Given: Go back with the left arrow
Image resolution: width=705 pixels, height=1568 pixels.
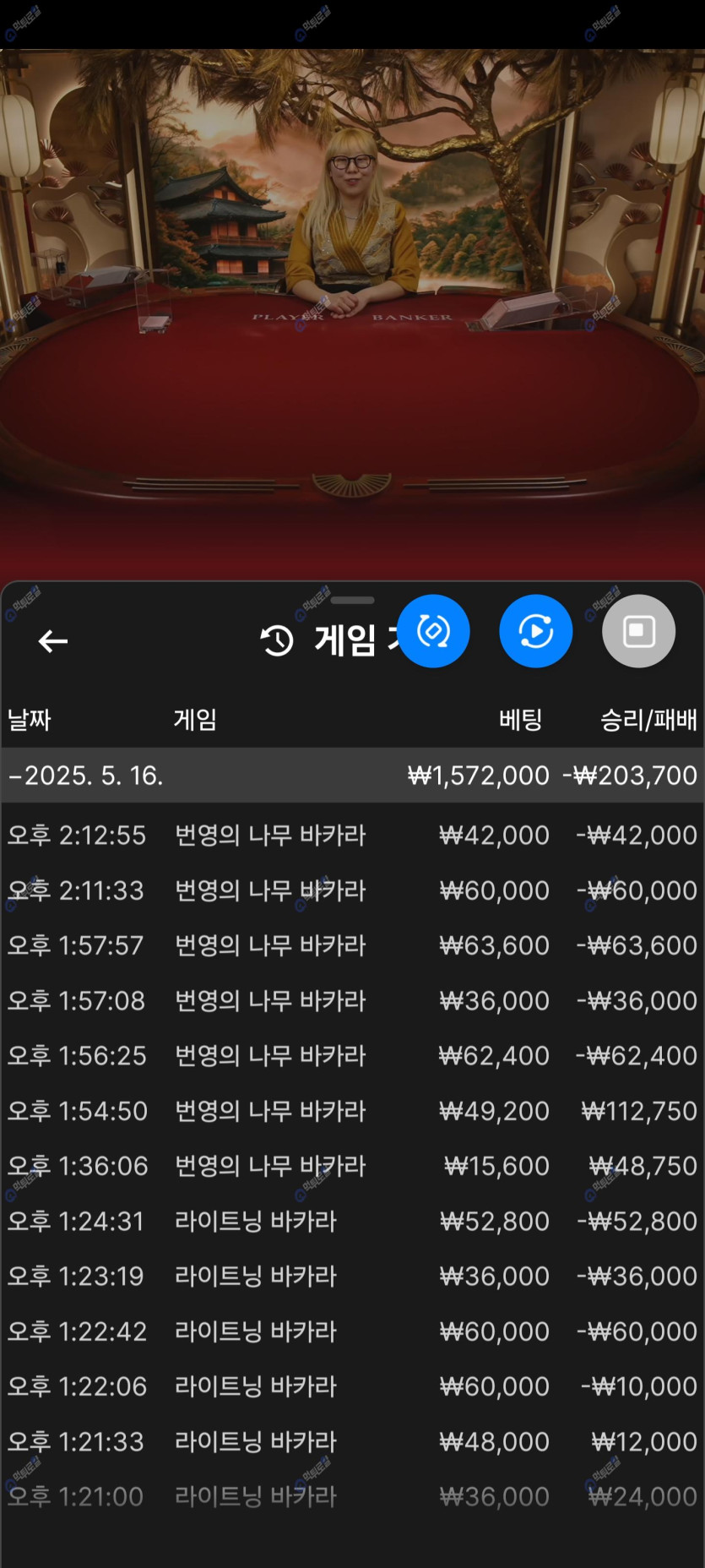Looking at the screenshot, I should (x=53, y=641).
